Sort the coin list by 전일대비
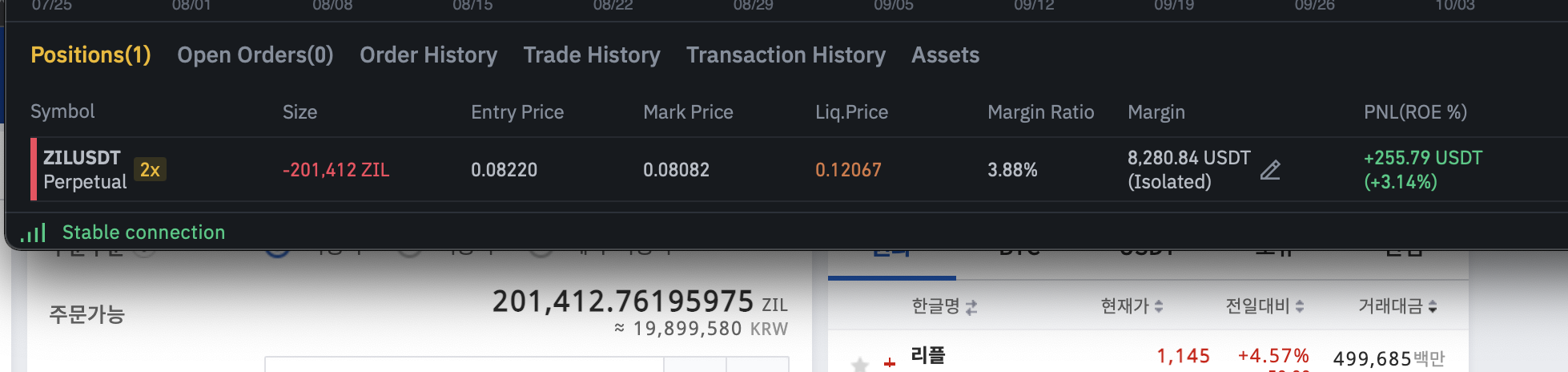The height and width of the screenshot is (372, 1568). pos(1264,306)
